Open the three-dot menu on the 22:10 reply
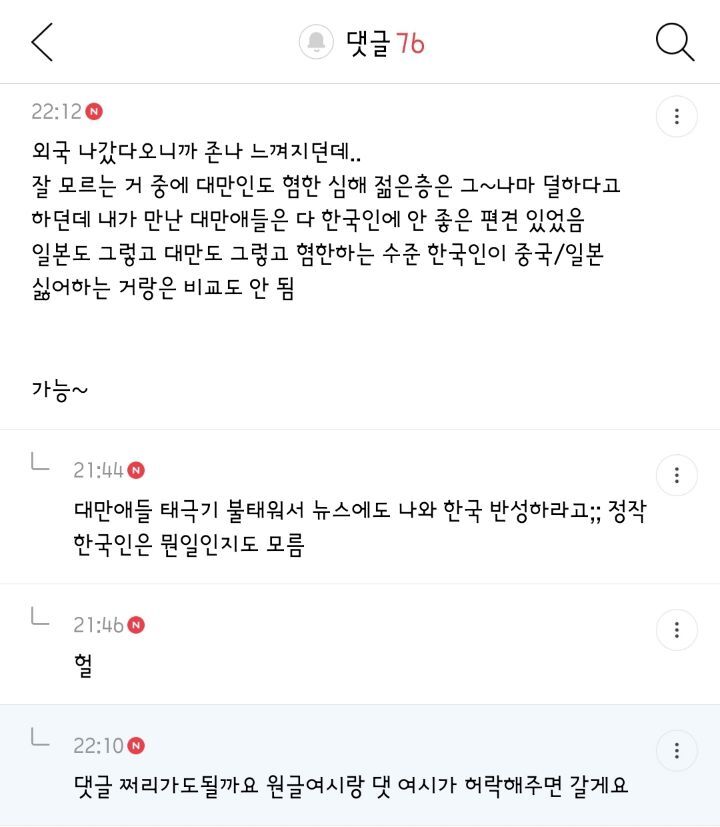720x827 pixels. [x=677, y=751]
